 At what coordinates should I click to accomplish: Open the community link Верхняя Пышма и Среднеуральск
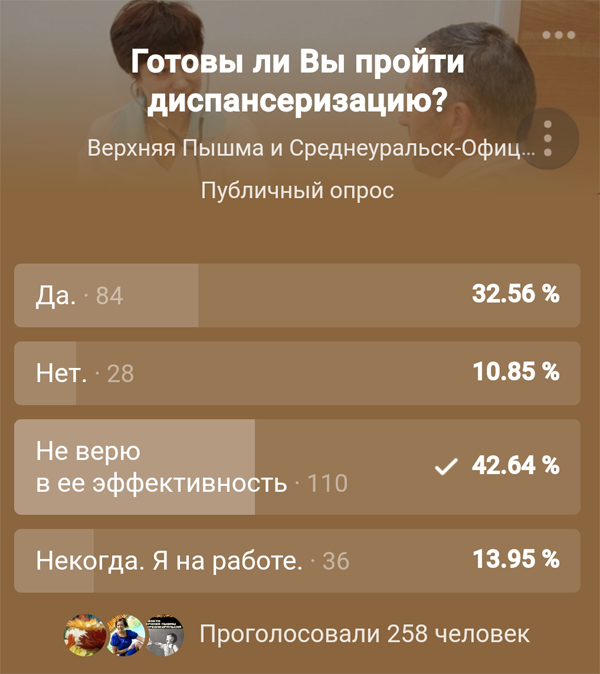[x=311, y=150]
